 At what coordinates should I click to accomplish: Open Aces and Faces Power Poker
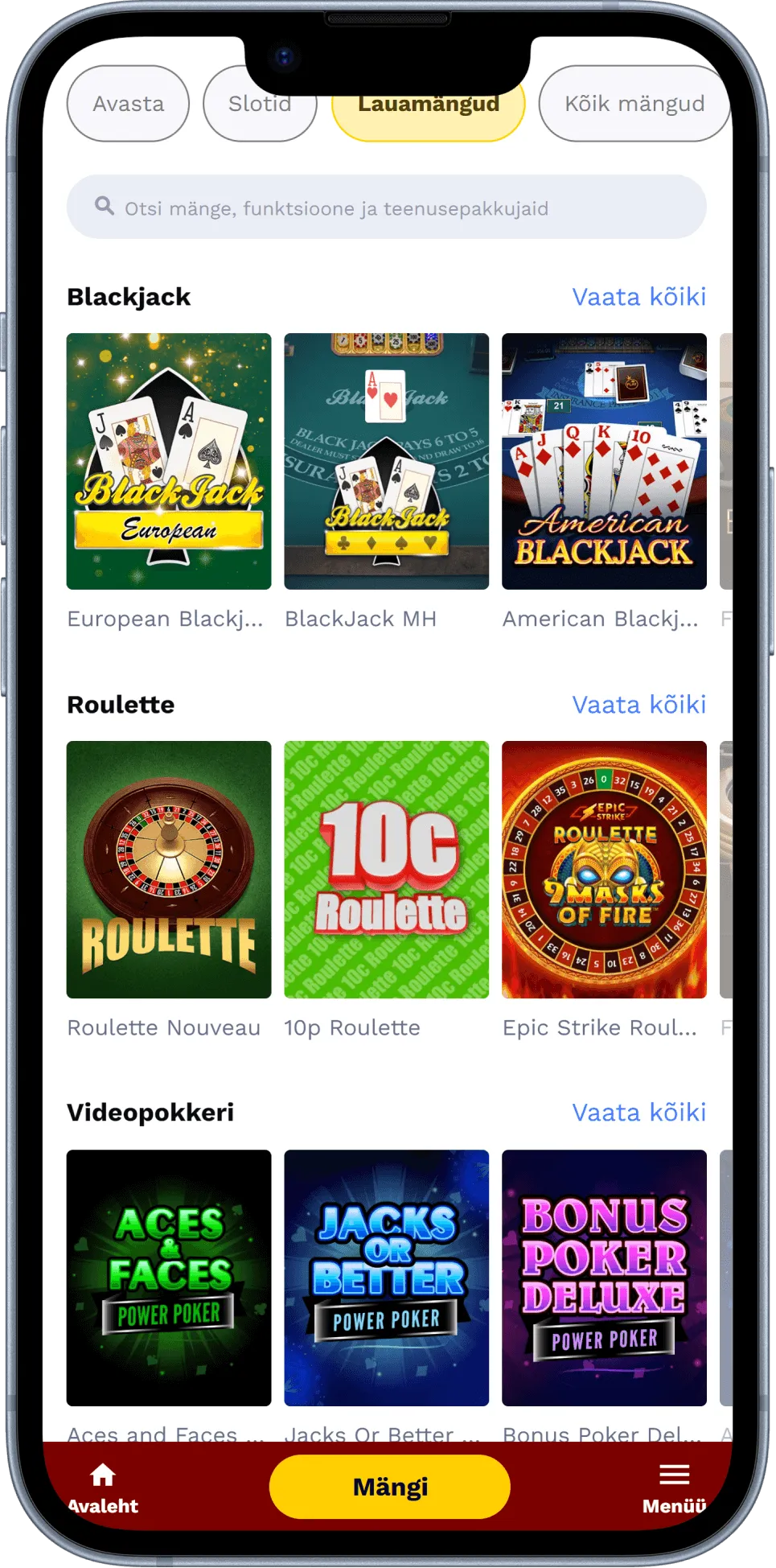169,1278
